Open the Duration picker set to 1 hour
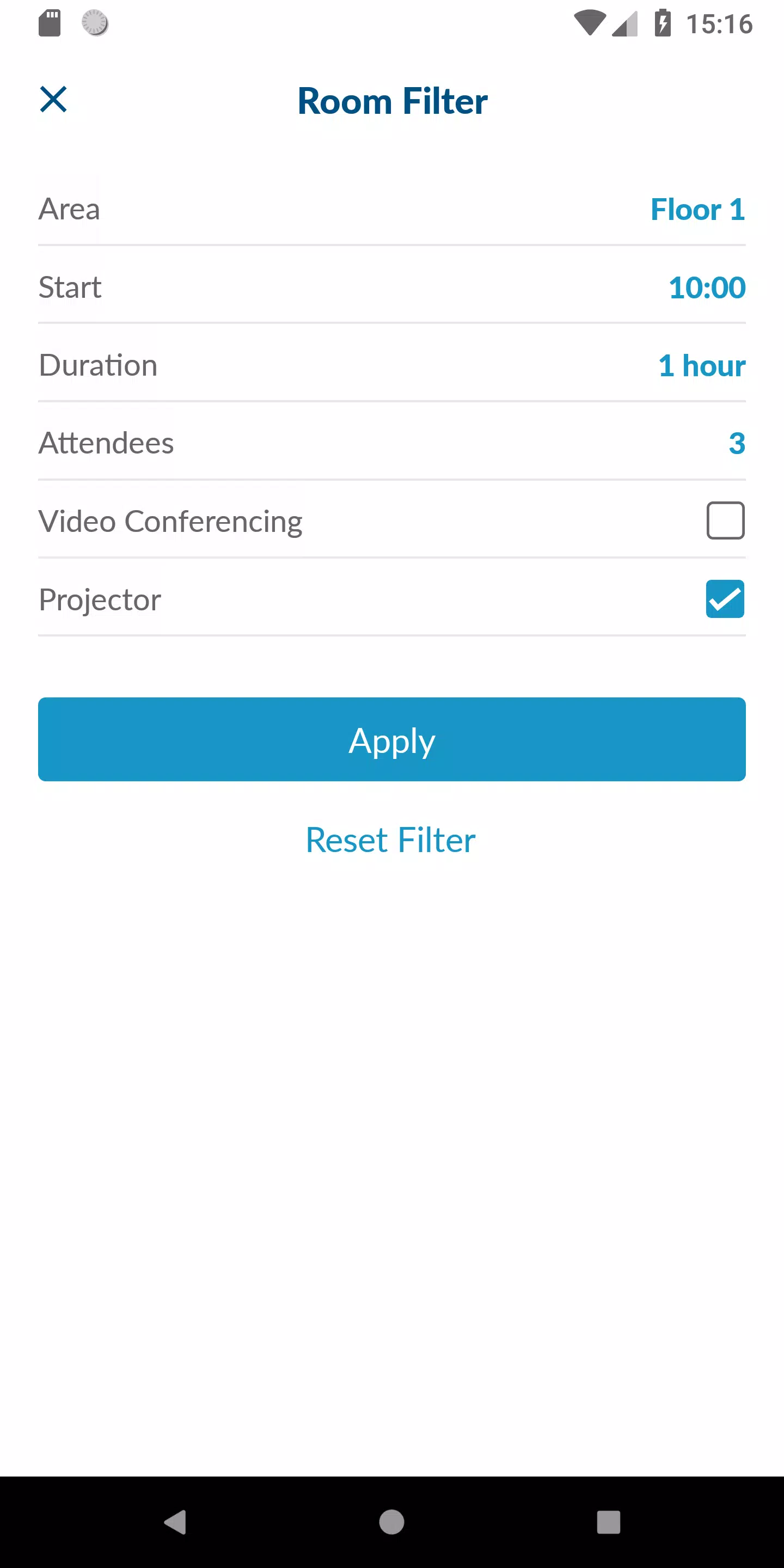 tap(702, 365)
